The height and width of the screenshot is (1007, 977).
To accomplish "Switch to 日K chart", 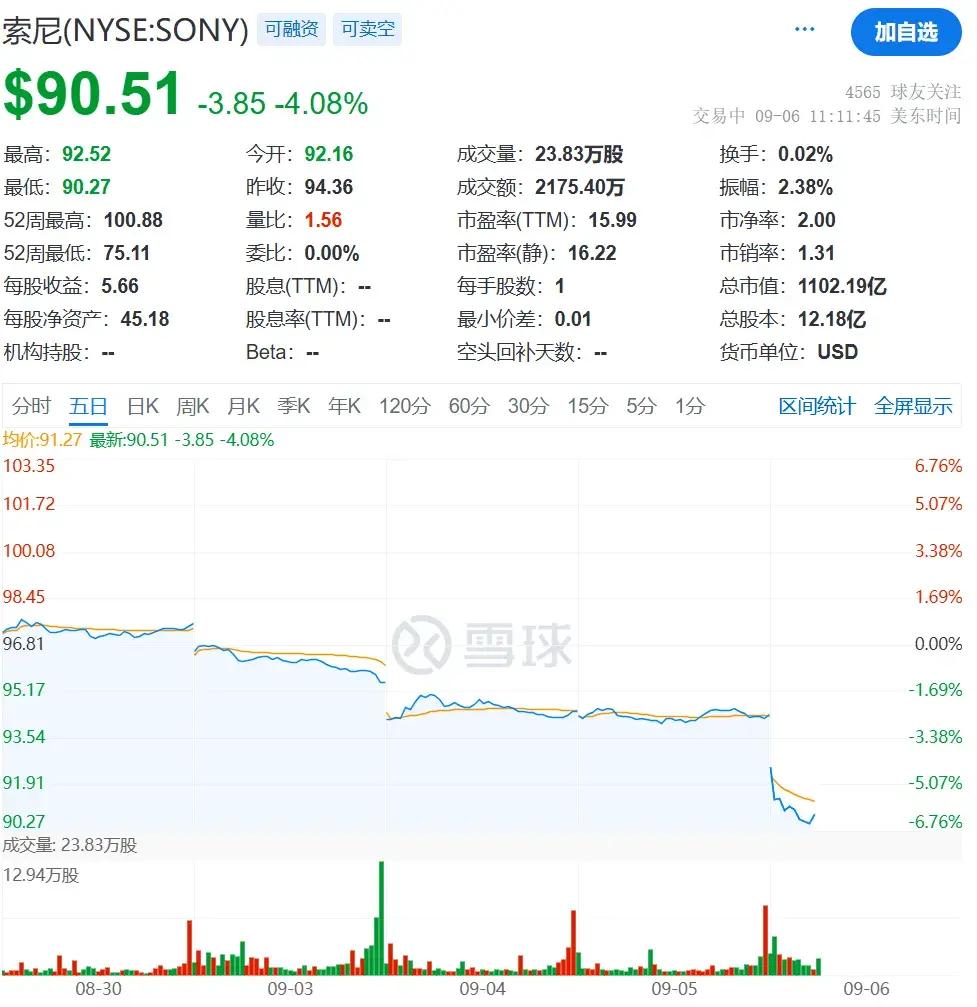I will point(143,406).
